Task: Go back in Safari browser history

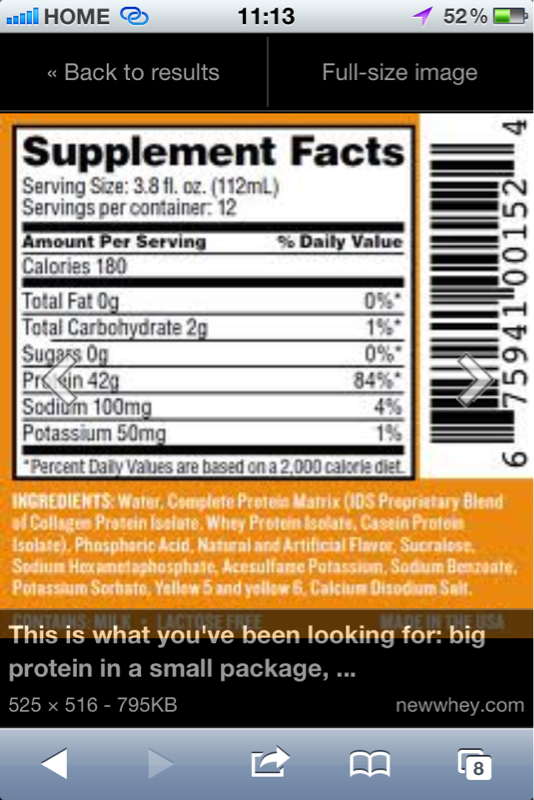Action: pyautogui.click(x=55, y=764)
